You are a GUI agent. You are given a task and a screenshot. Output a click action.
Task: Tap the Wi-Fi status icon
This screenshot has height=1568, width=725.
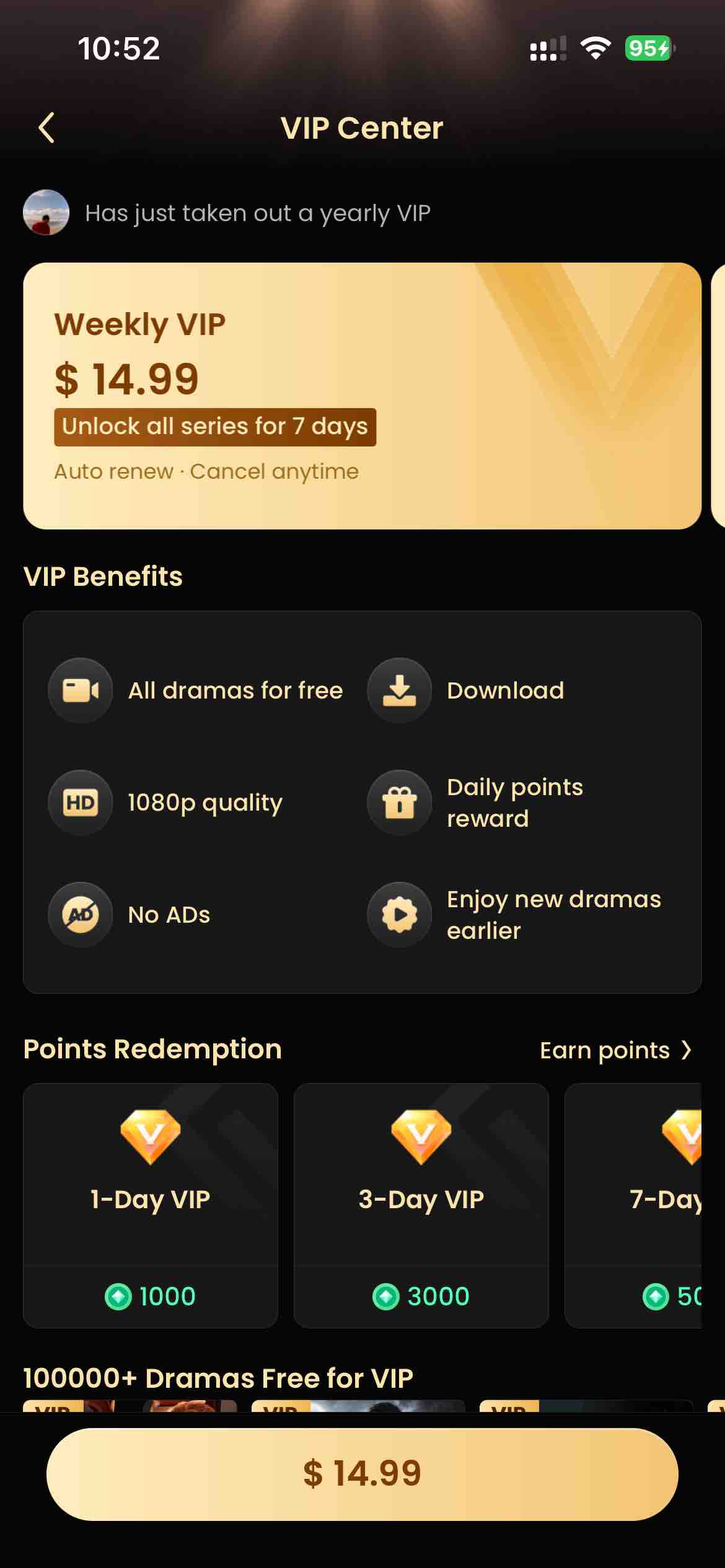[x=596, y=49]
